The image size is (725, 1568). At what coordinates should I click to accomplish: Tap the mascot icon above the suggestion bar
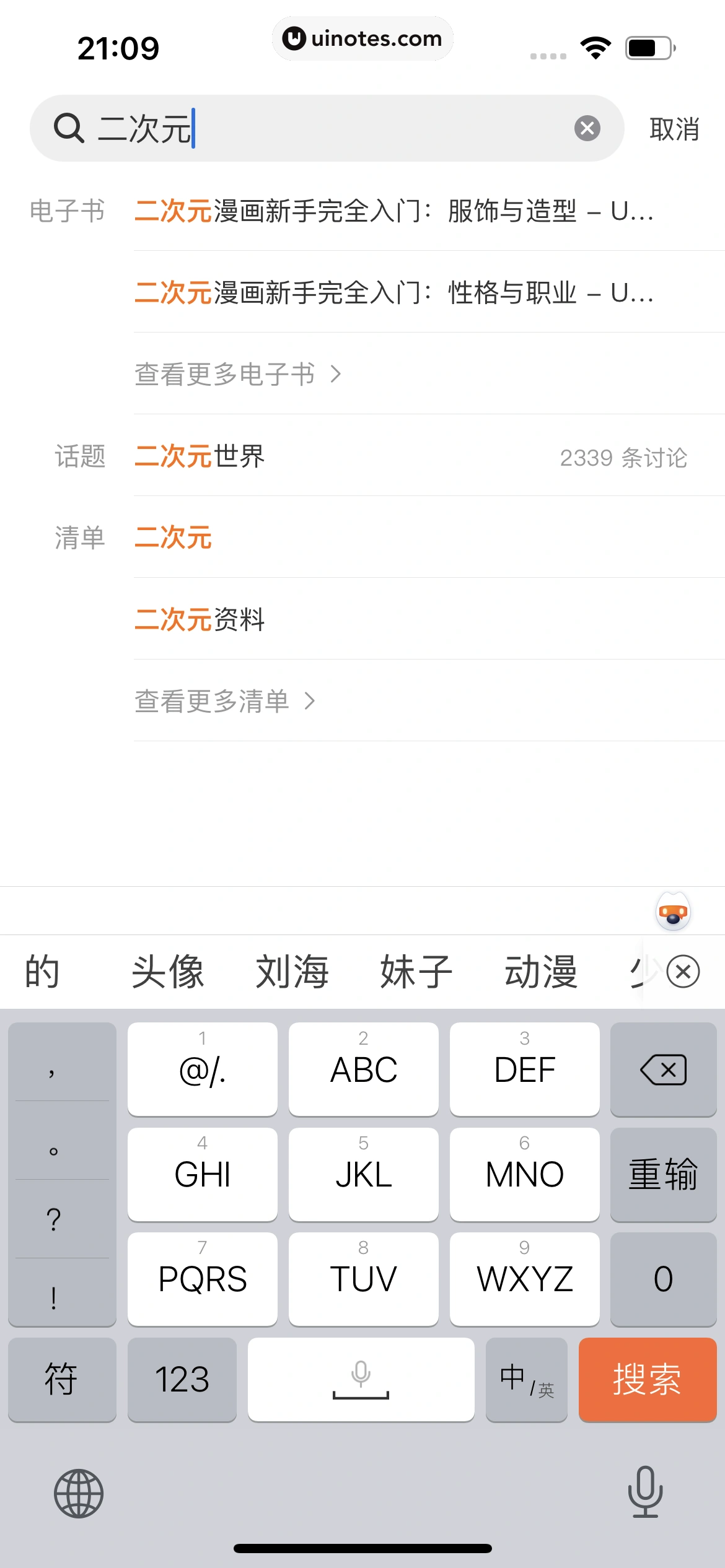pyautogui.click(x=673, y=910)
